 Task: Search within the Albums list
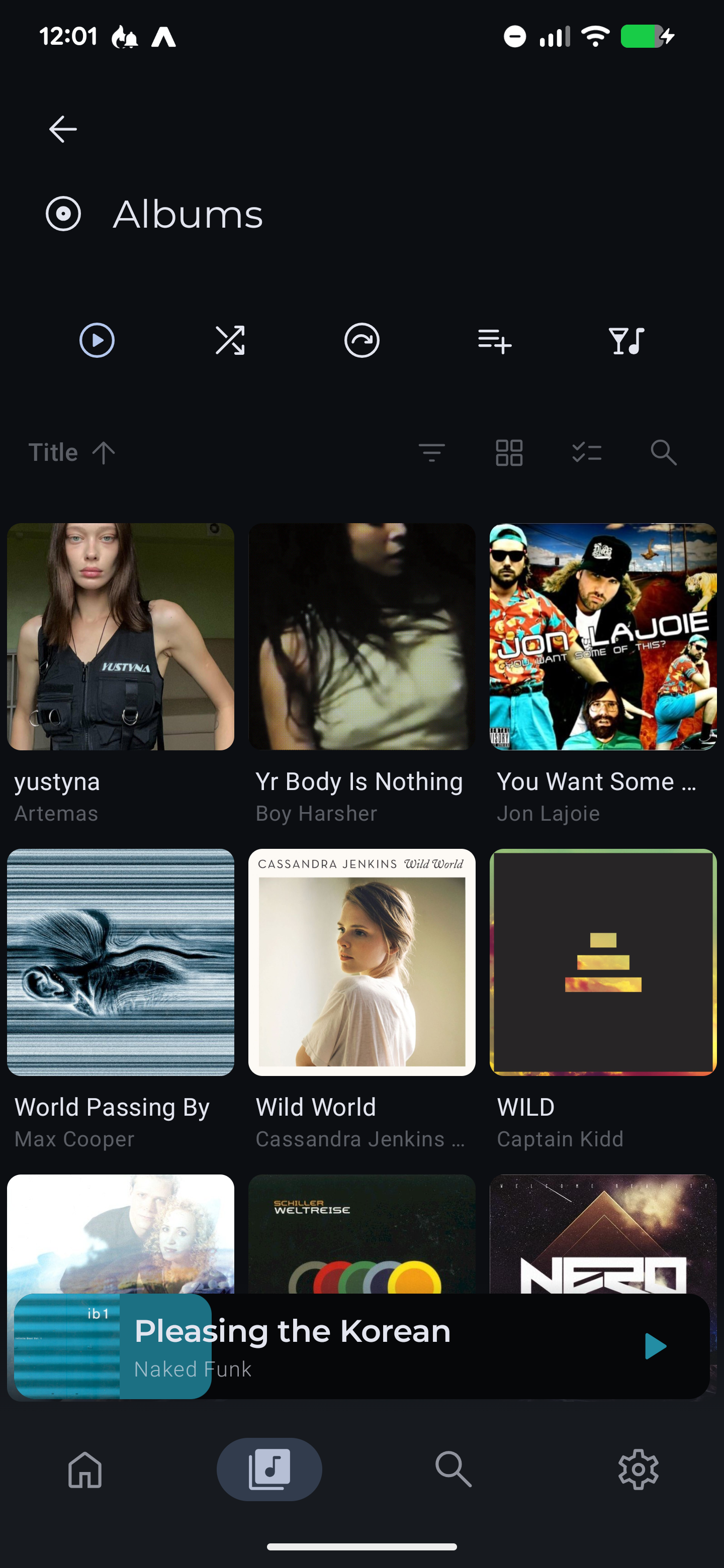pyautogui.click(x=663, y=453)
